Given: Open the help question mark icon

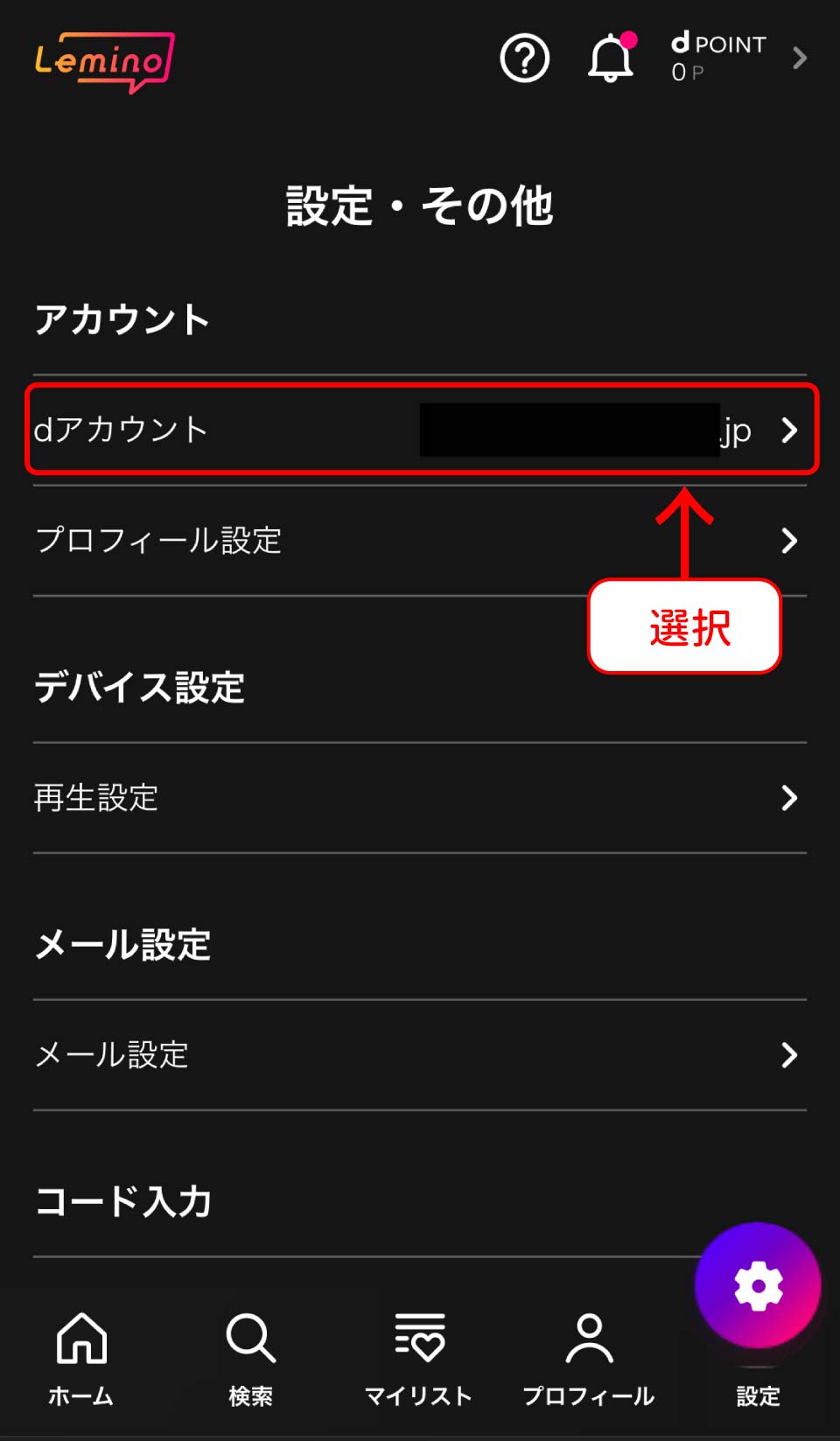Looking at the screenshot, I should pos(524,59).
